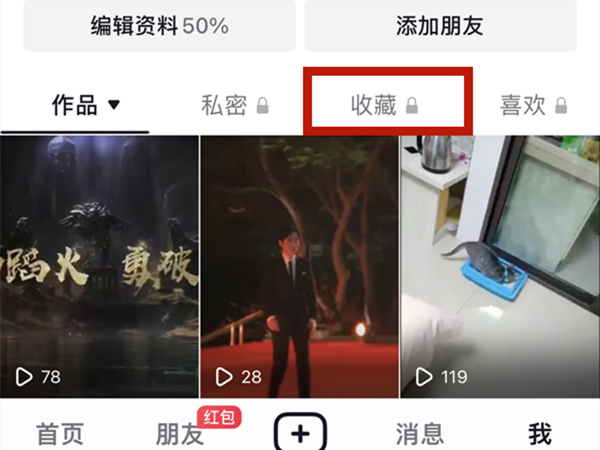The width and height of the screenshot is (600, 450).
Task: Open the 朋友 friends tab
Action: 180,433
